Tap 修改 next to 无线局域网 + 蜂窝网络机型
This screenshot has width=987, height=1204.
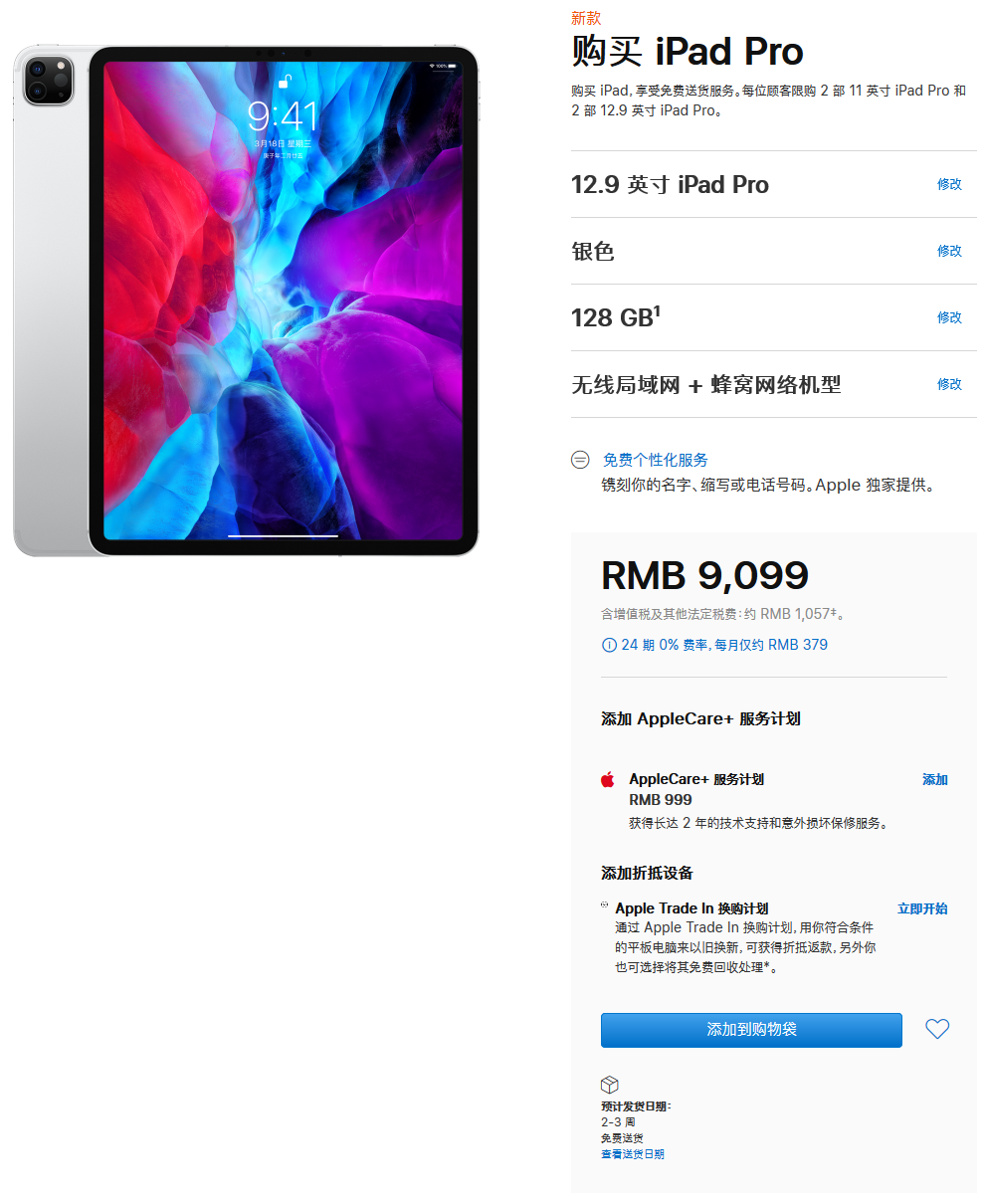coord(949,384)
